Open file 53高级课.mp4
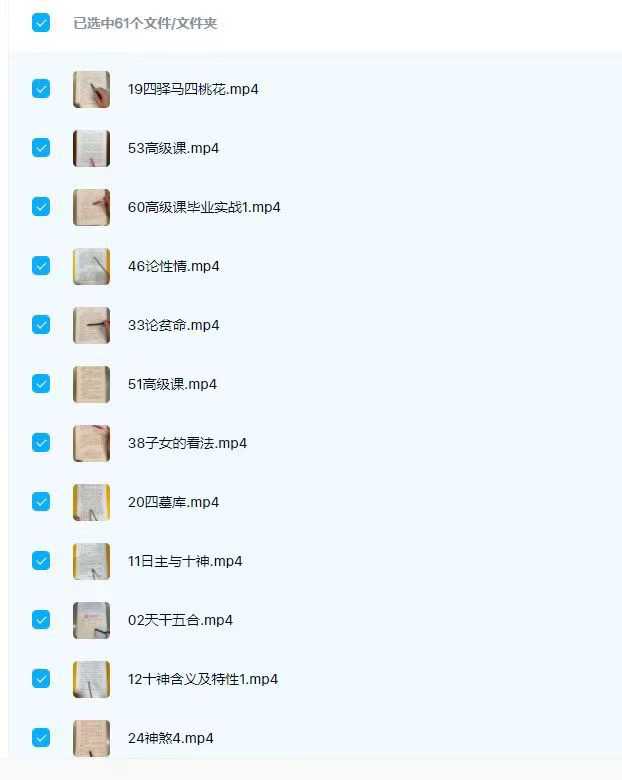This screenshot has height=780, width=622. pyautogui.click(x=173, y=148)
